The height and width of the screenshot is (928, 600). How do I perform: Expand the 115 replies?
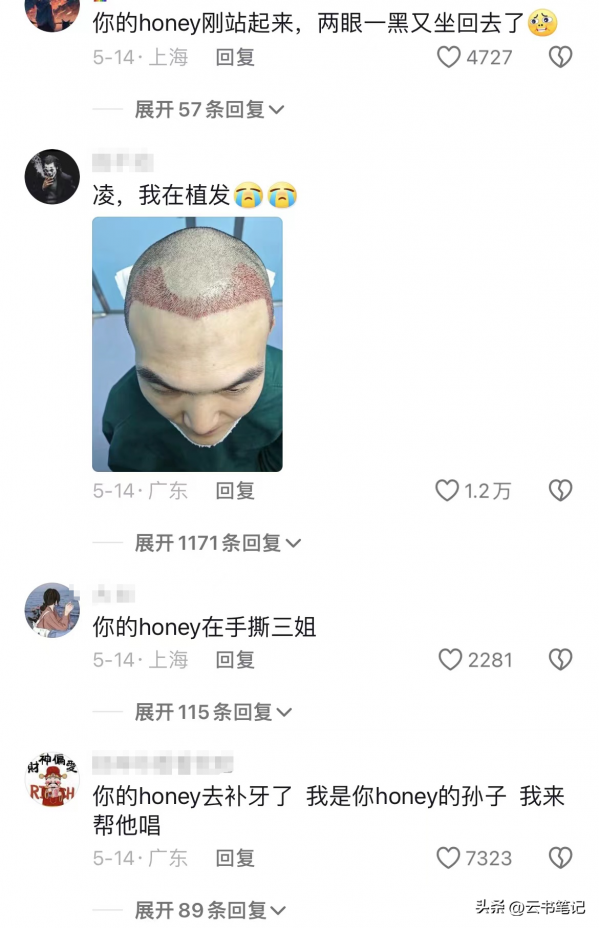[213, 712]
